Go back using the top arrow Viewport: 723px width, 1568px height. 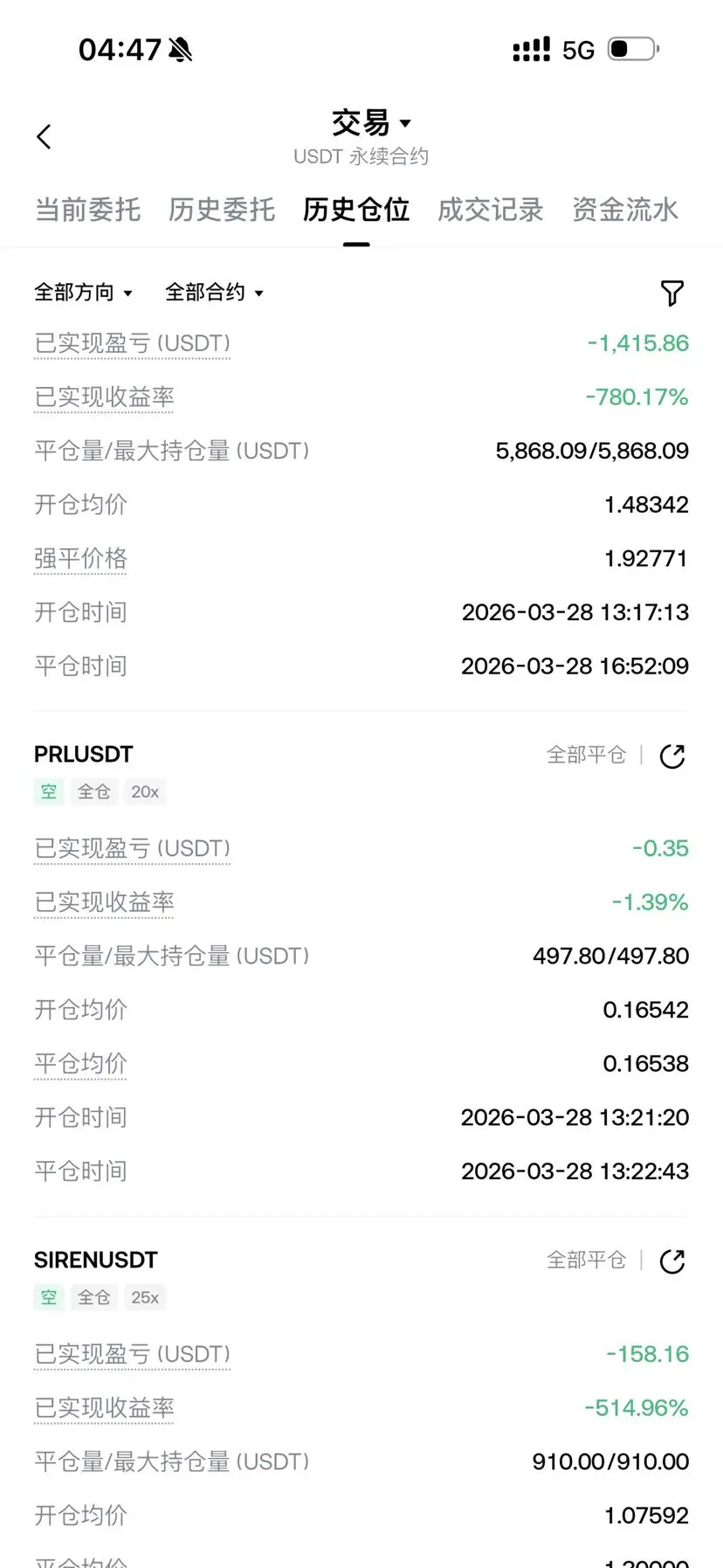[45, 137]
